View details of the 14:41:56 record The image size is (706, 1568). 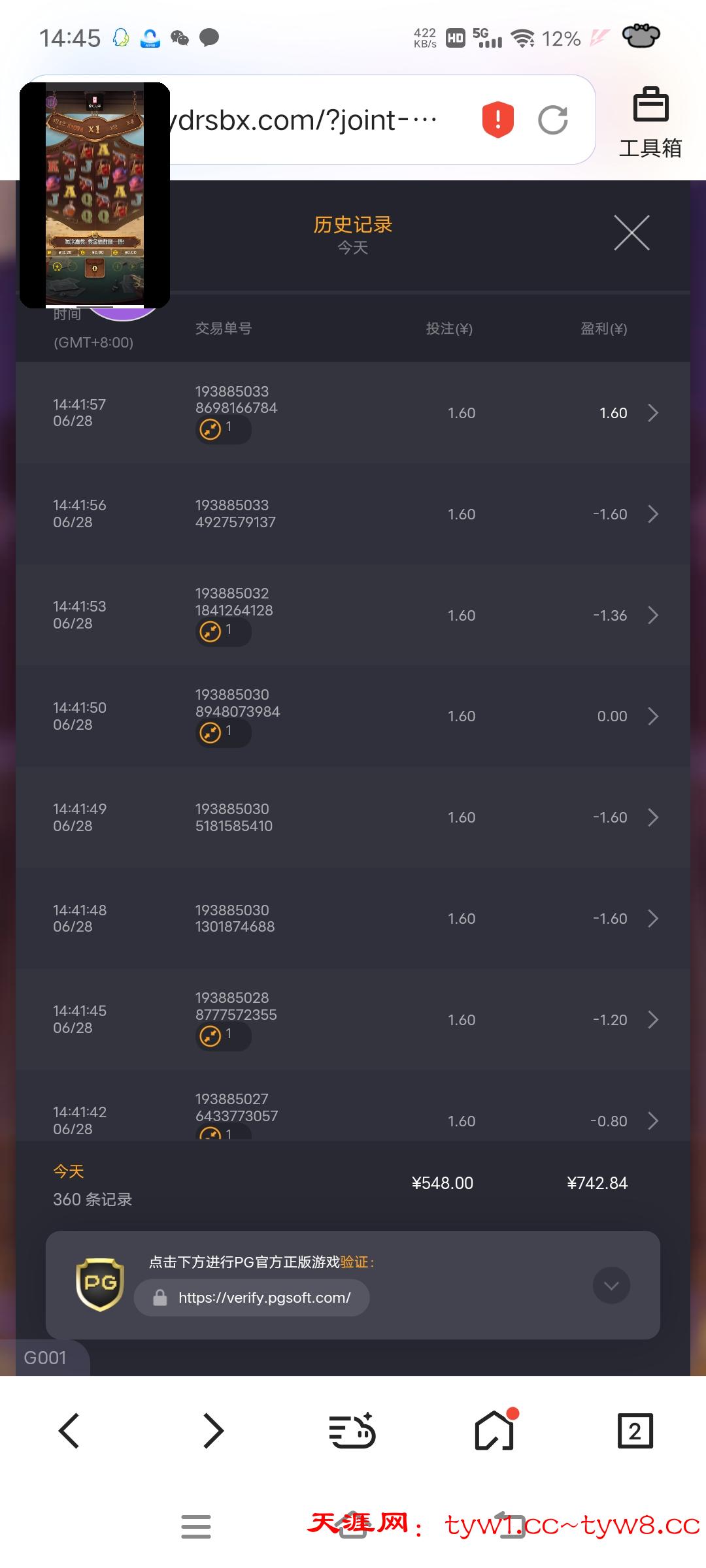point(652,514)
